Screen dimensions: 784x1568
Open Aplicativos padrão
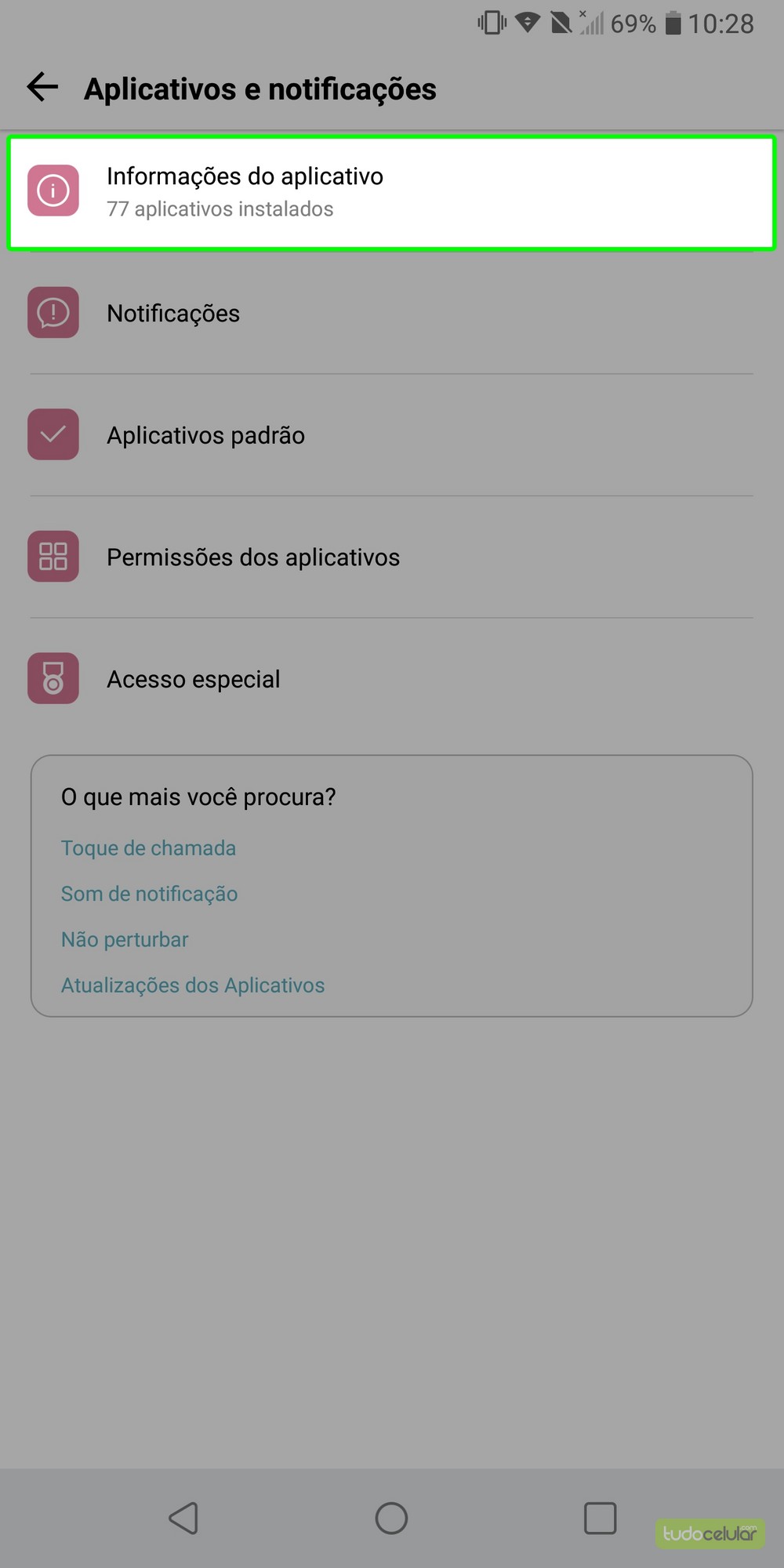click(x=390, y=435)
